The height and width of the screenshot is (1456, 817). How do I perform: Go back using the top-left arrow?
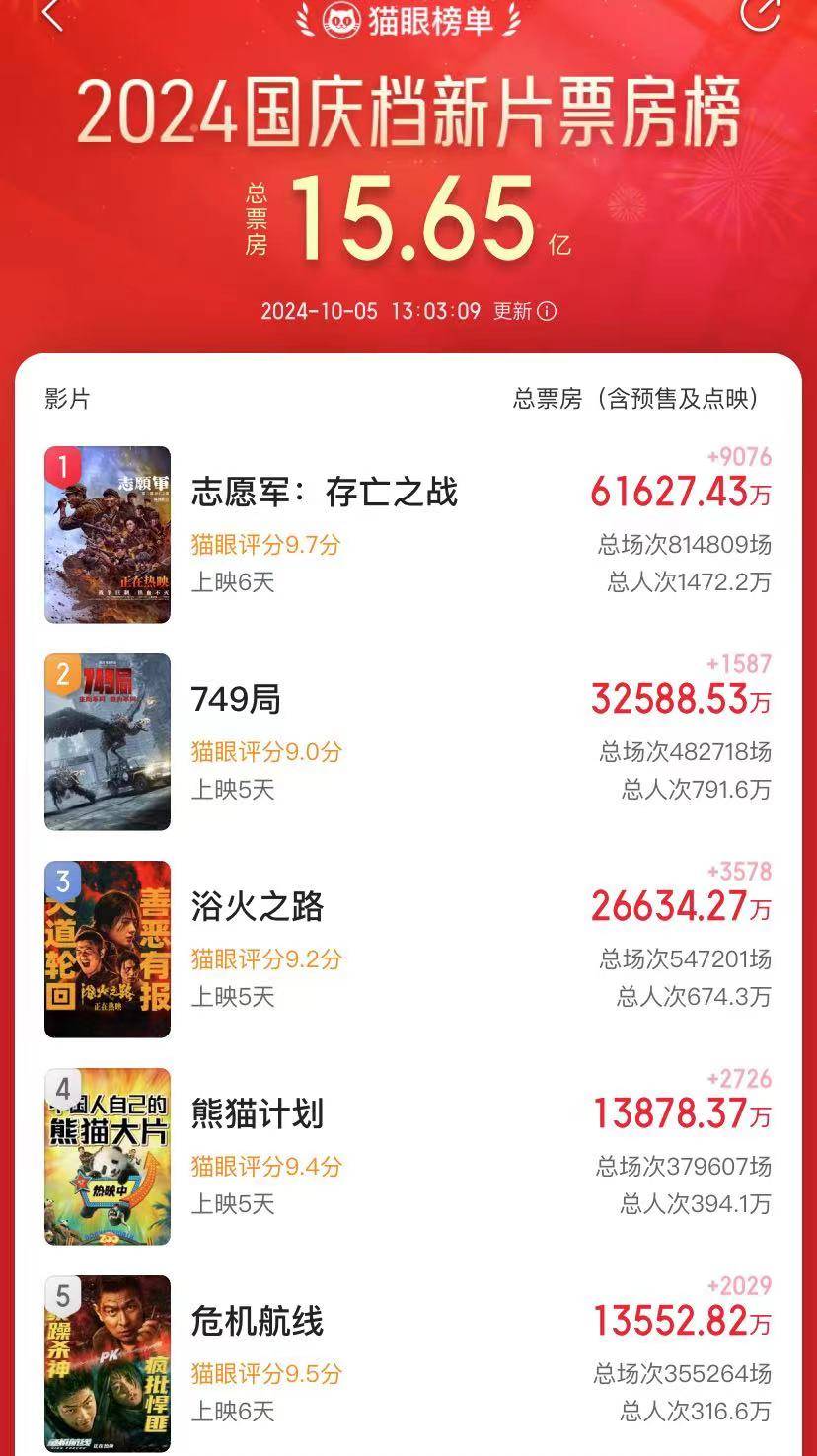coord(51,14)
